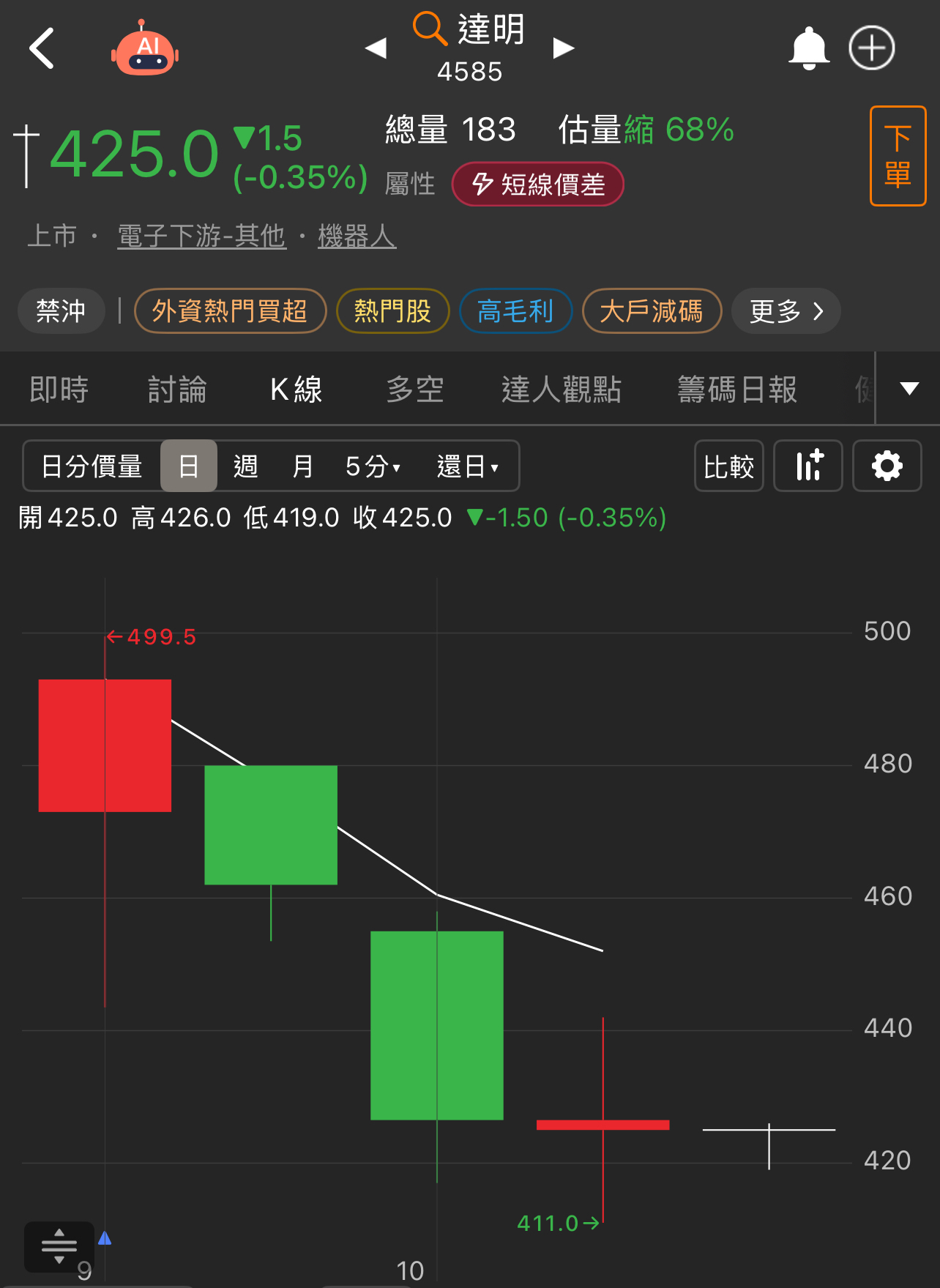Open chart settings gear

tap(887, 466)
